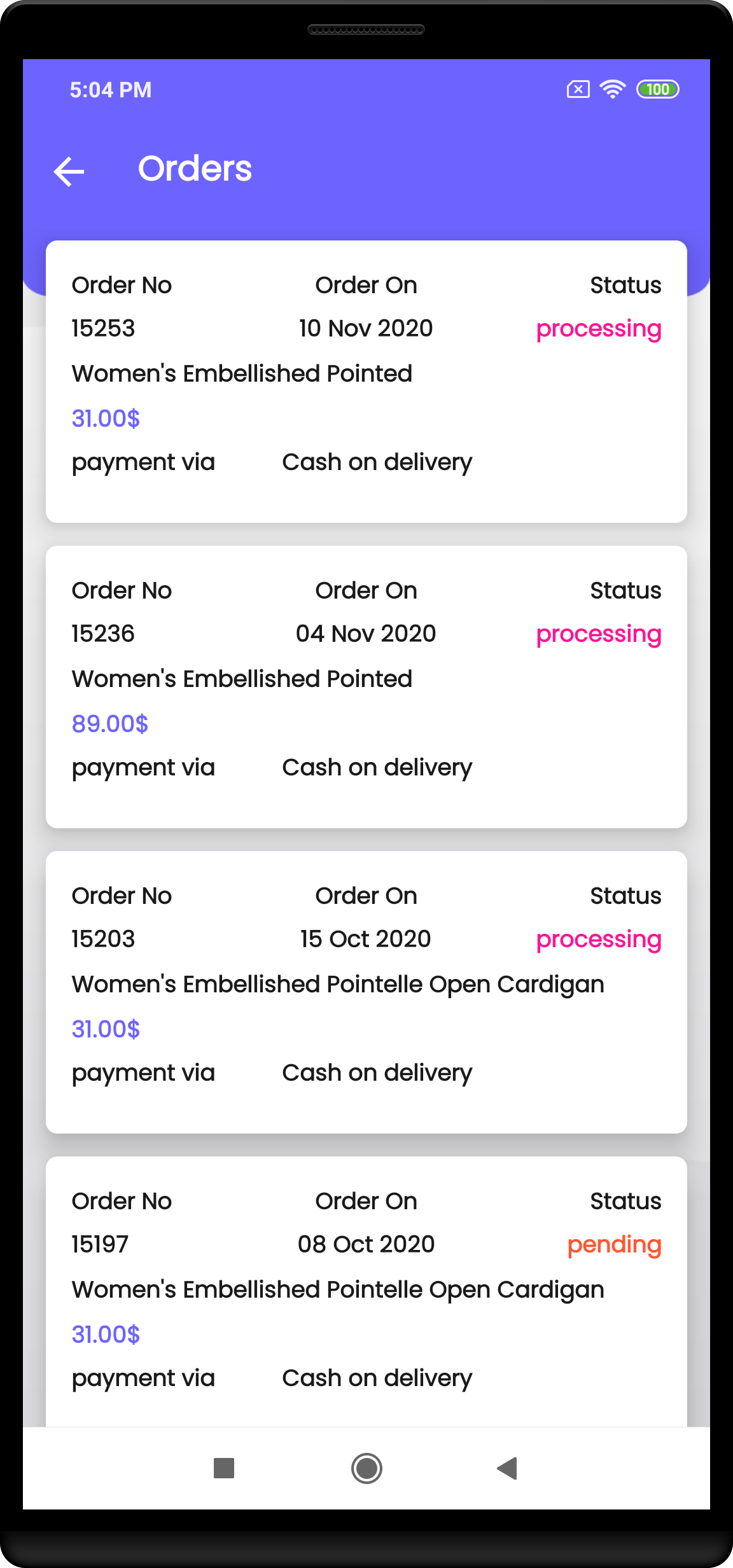
Task: Go back from the Orders screen
Action: click(x=69, y=171)
